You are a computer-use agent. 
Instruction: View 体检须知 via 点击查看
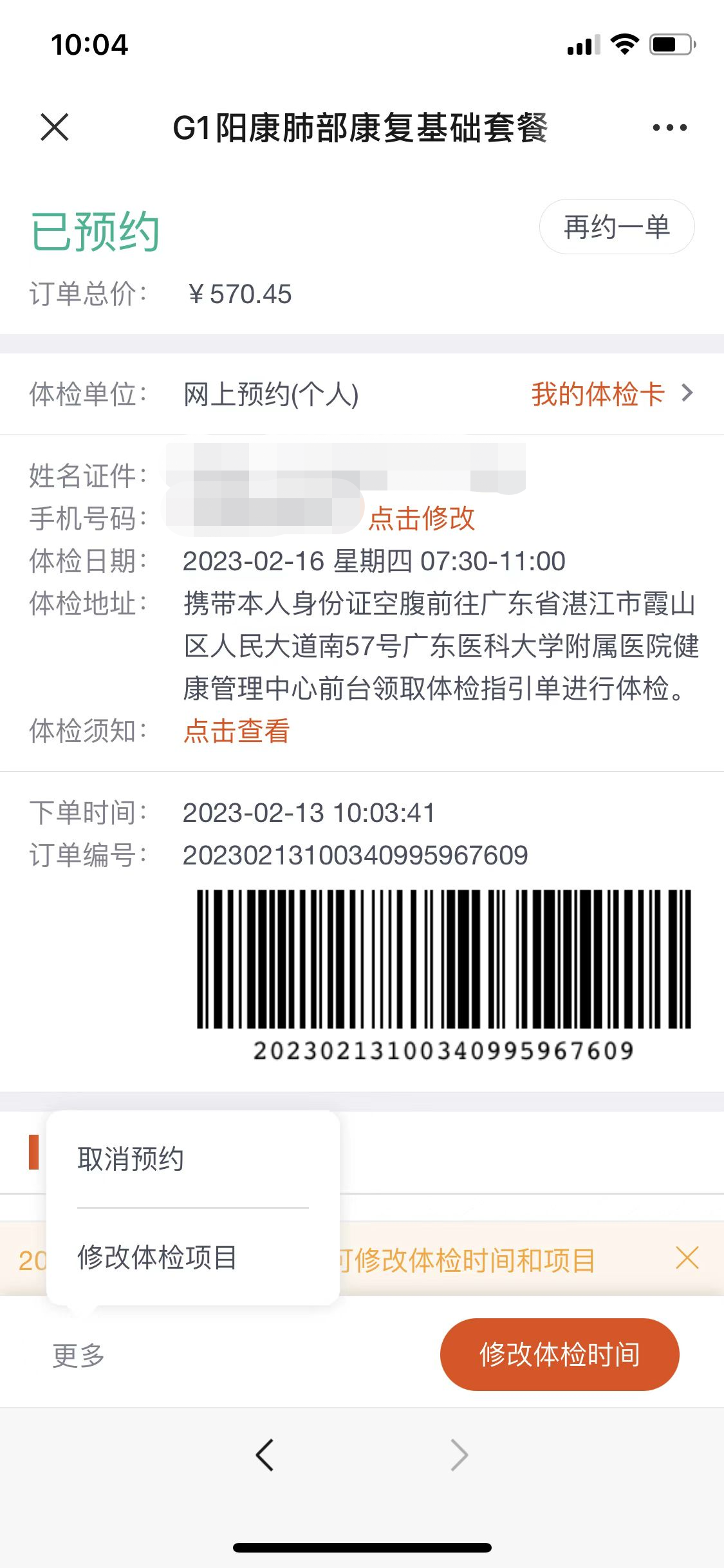coord(237,731)
